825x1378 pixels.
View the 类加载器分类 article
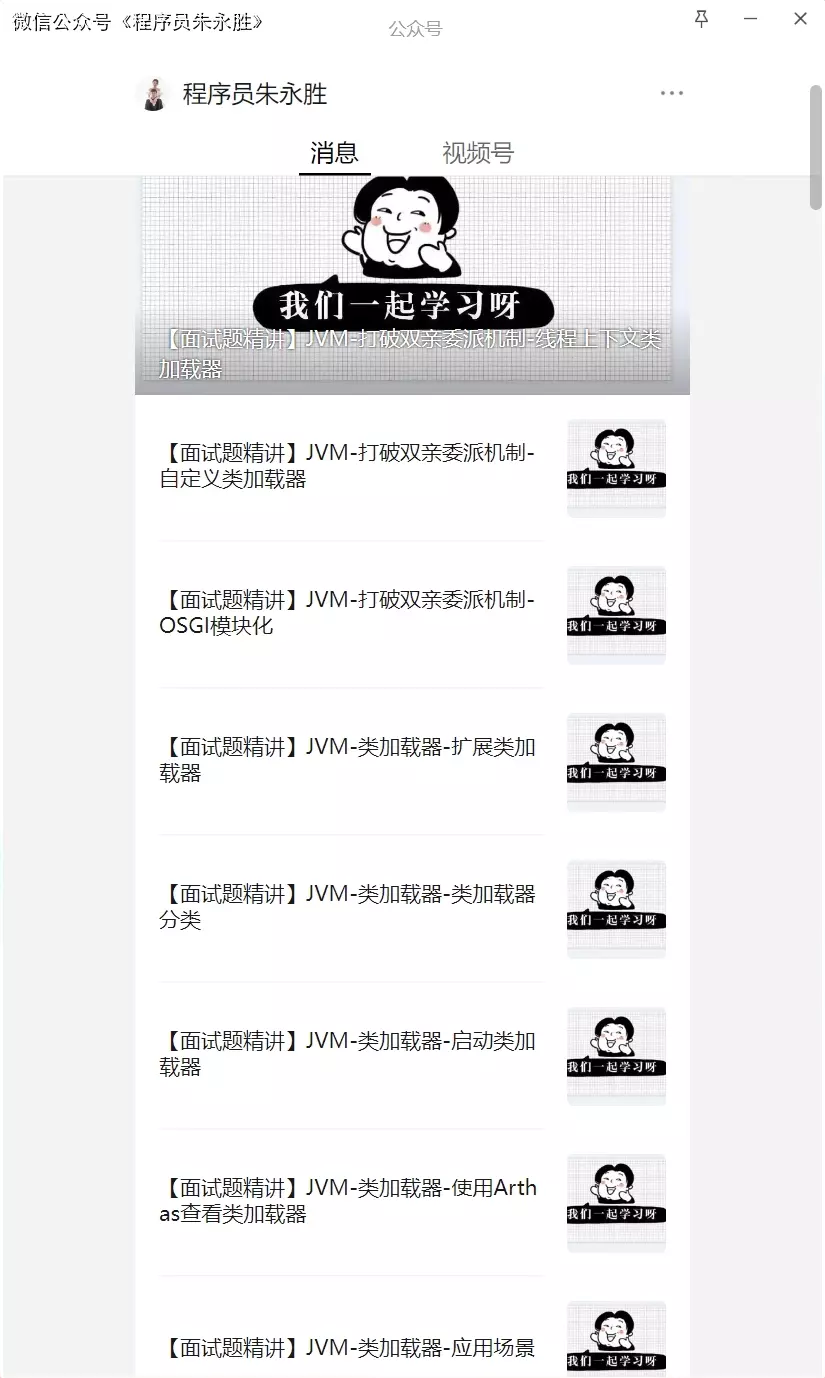pyautogui.click(x=347, y=907)
